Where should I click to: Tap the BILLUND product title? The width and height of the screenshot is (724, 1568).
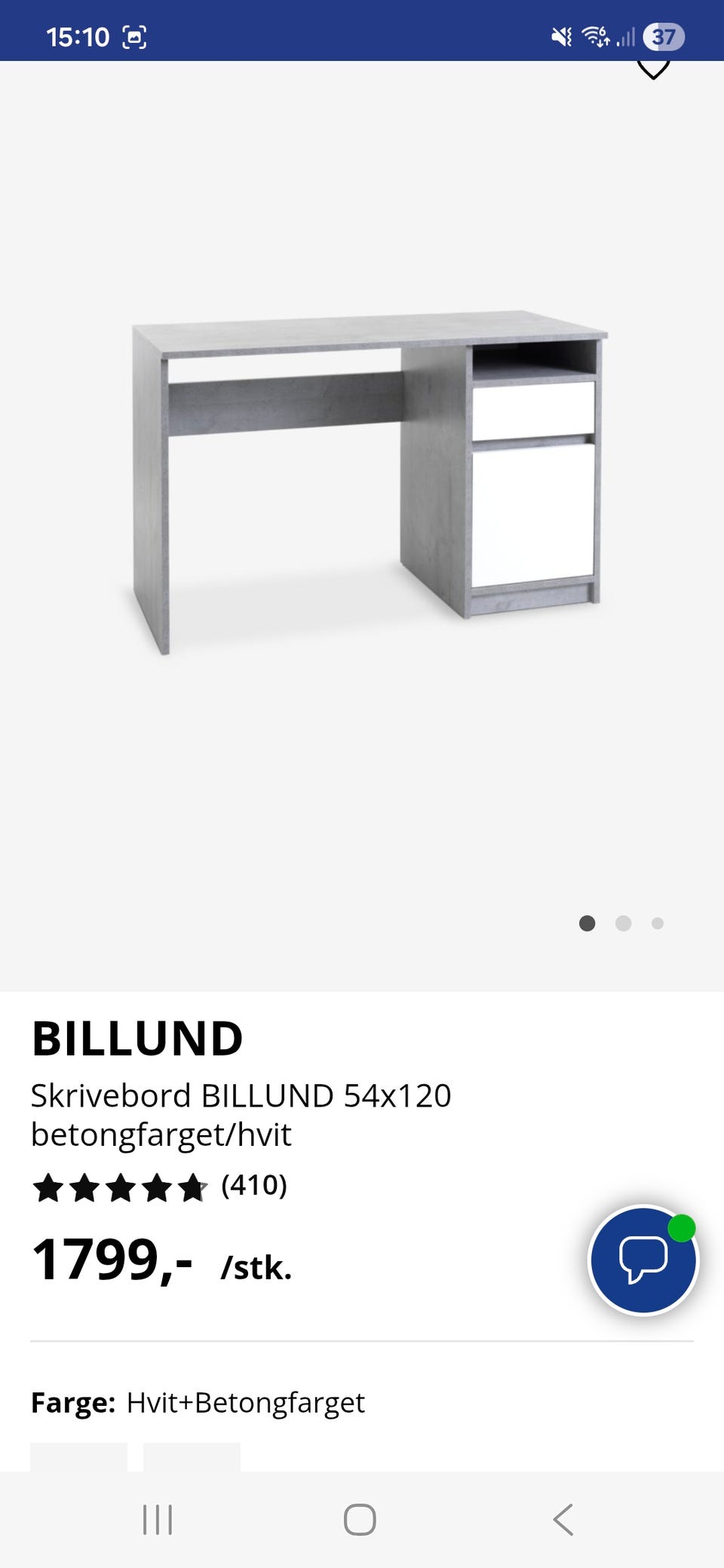[137, 1039]
